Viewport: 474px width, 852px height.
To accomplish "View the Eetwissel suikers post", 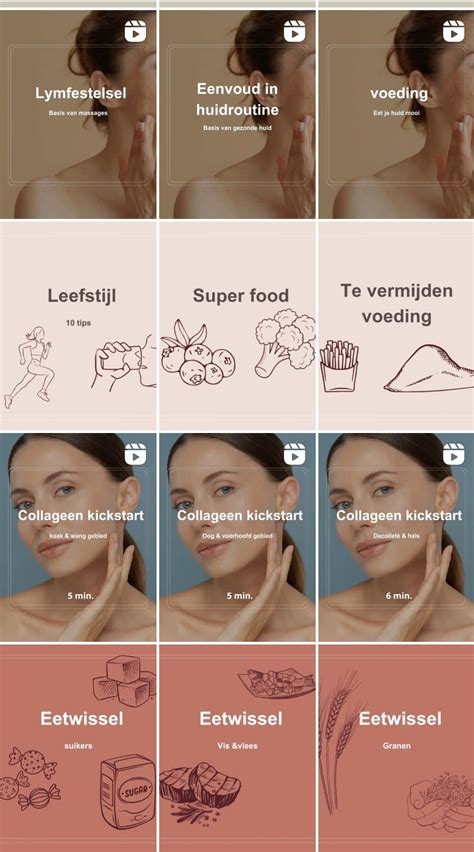I will click(x=78, y=748).
